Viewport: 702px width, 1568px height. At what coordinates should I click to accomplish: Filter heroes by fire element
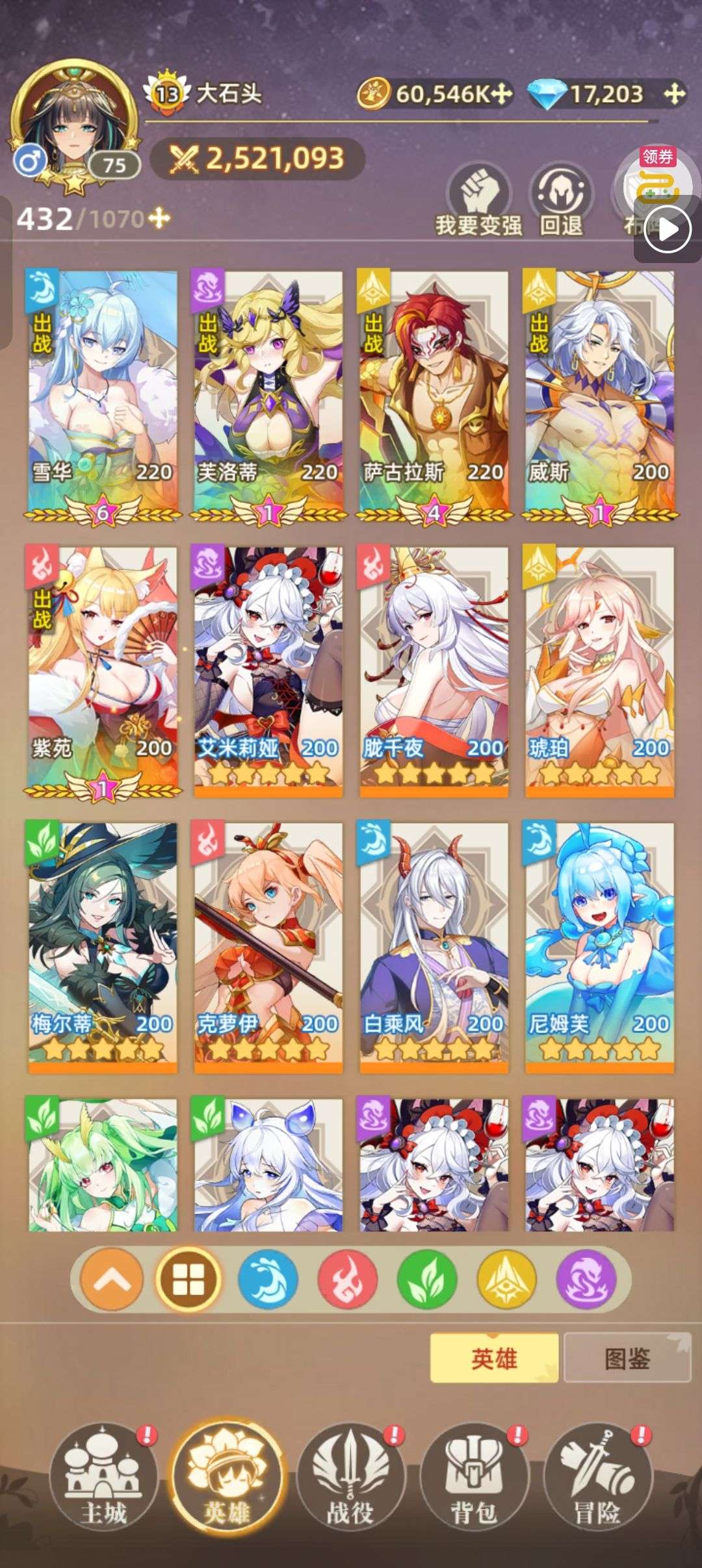[348, 1280]
